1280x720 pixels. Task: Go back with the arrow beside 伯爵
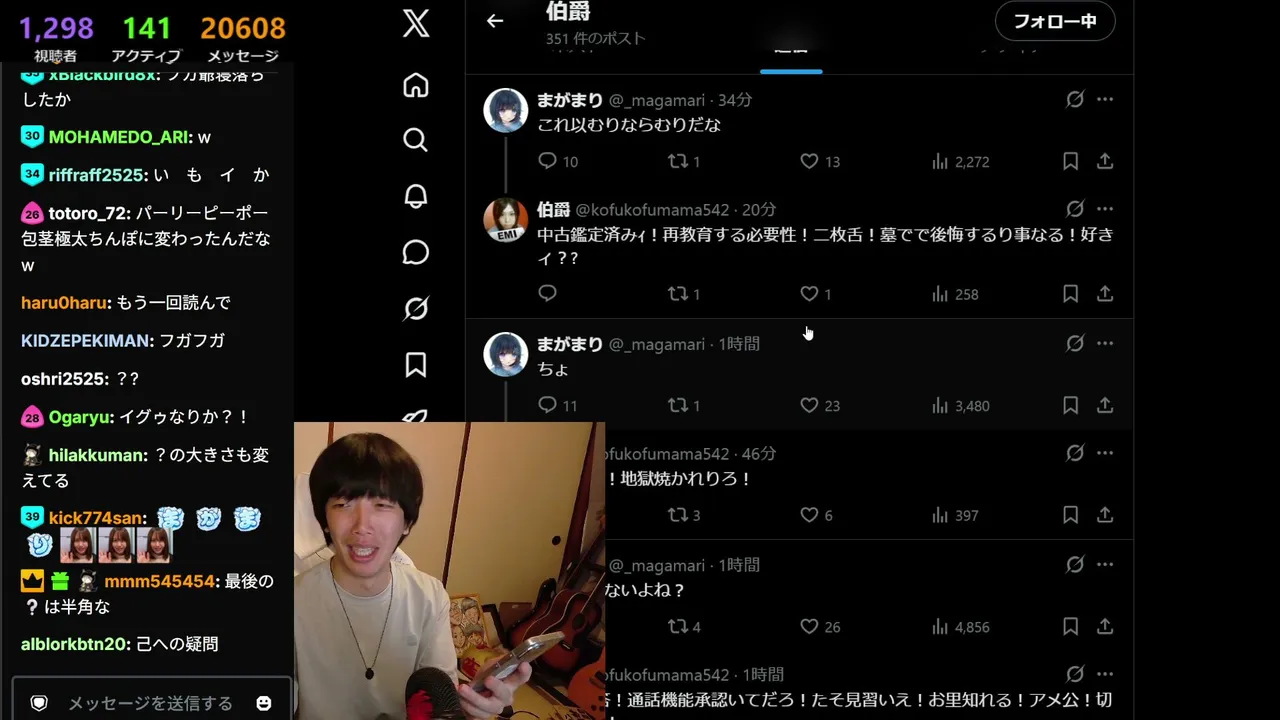495,20
